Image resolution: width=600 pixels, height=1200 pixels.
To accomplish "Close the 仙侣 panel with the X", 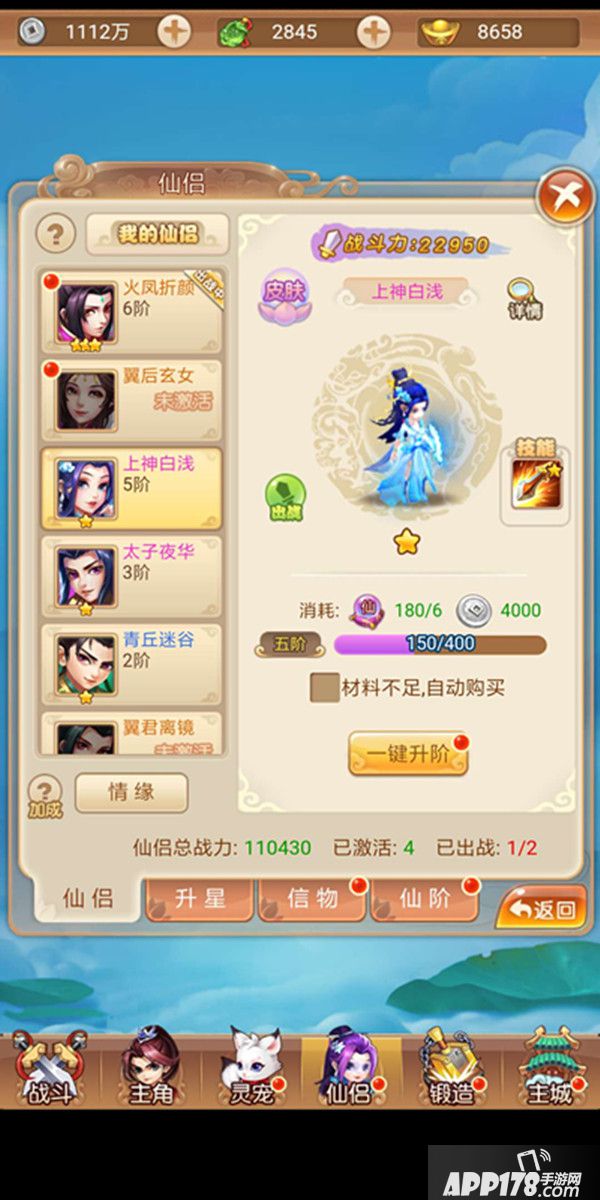I will click(566, 197).
